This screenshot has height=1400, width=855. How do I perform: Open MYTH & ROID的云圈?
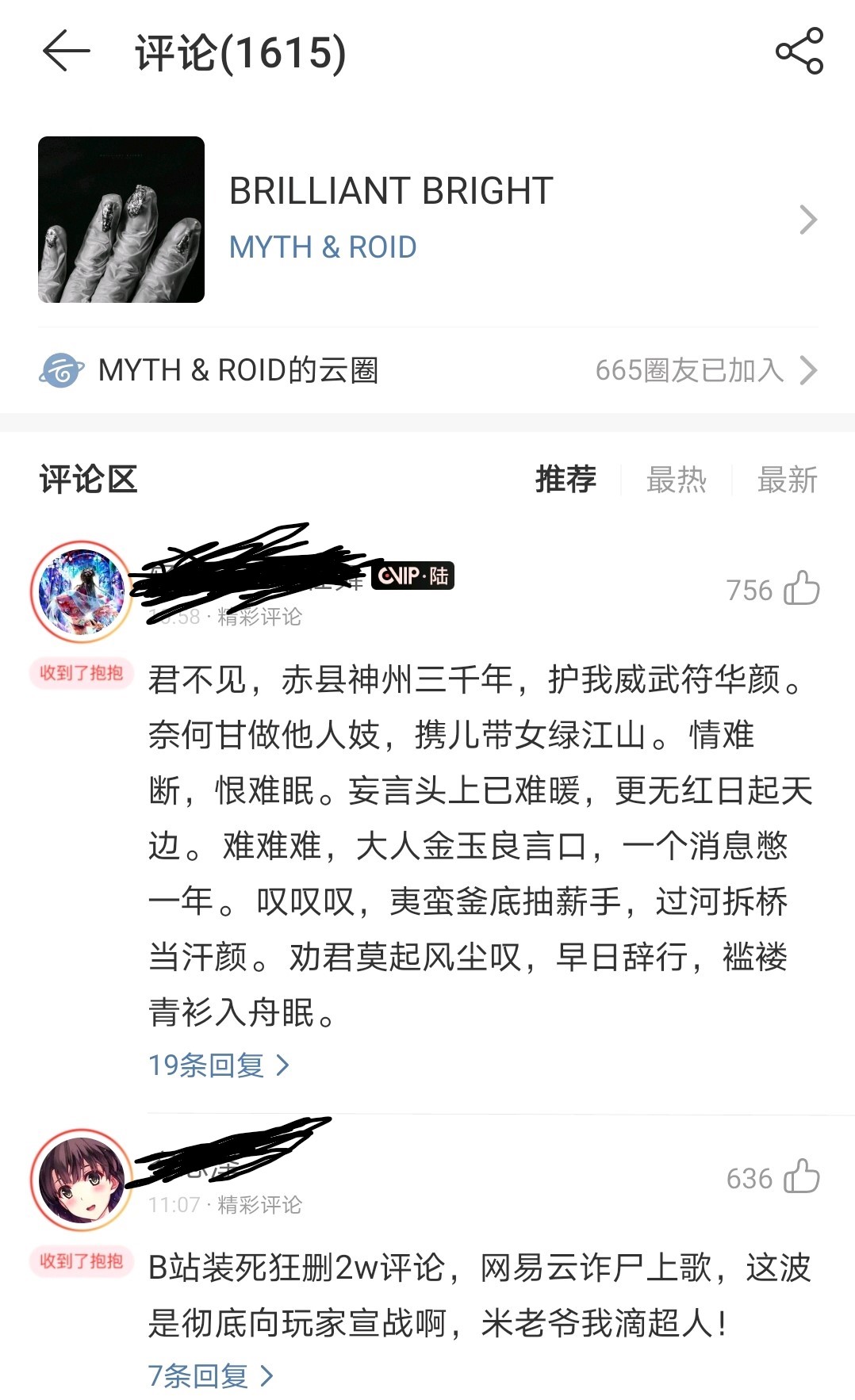point(427,370)
